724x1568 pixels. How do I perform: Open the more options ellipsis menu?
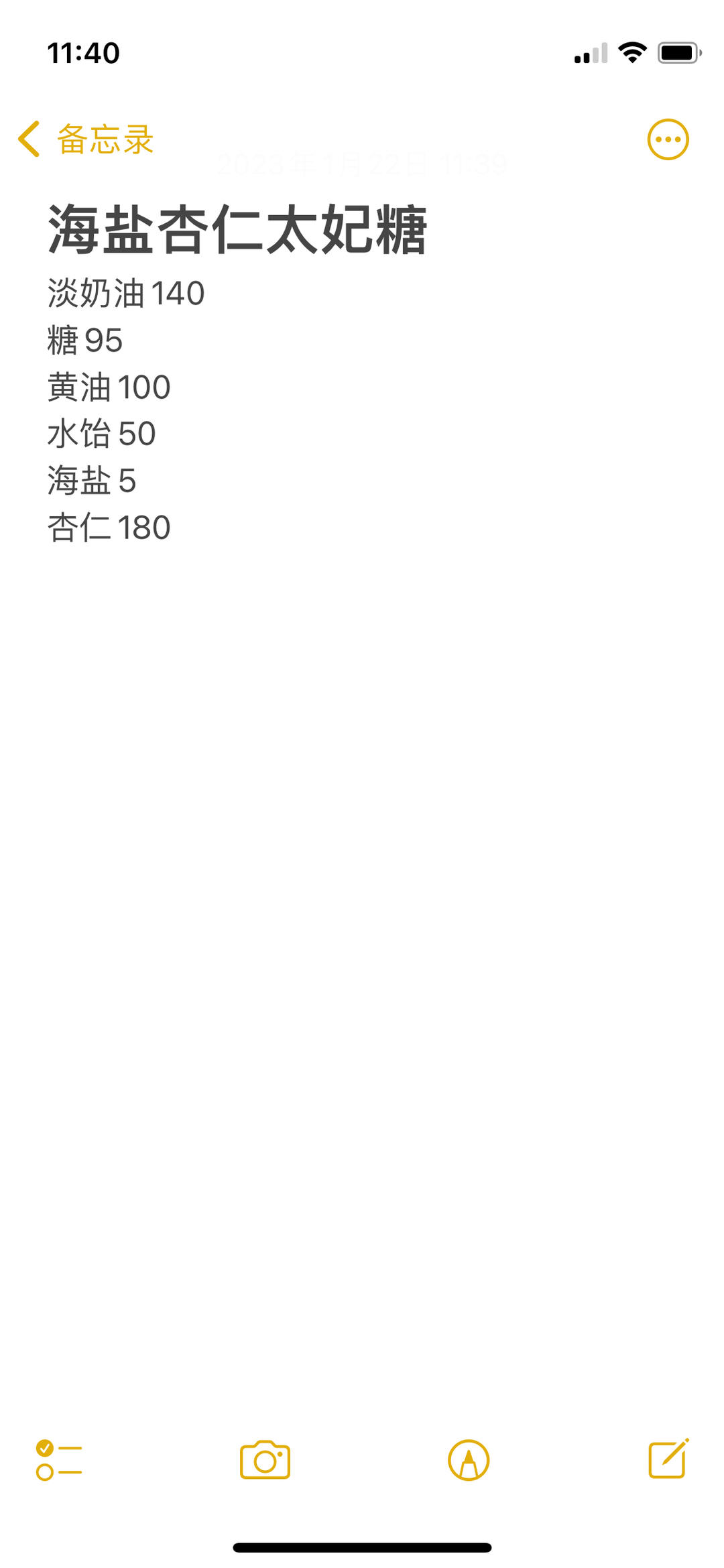point(668,139)
